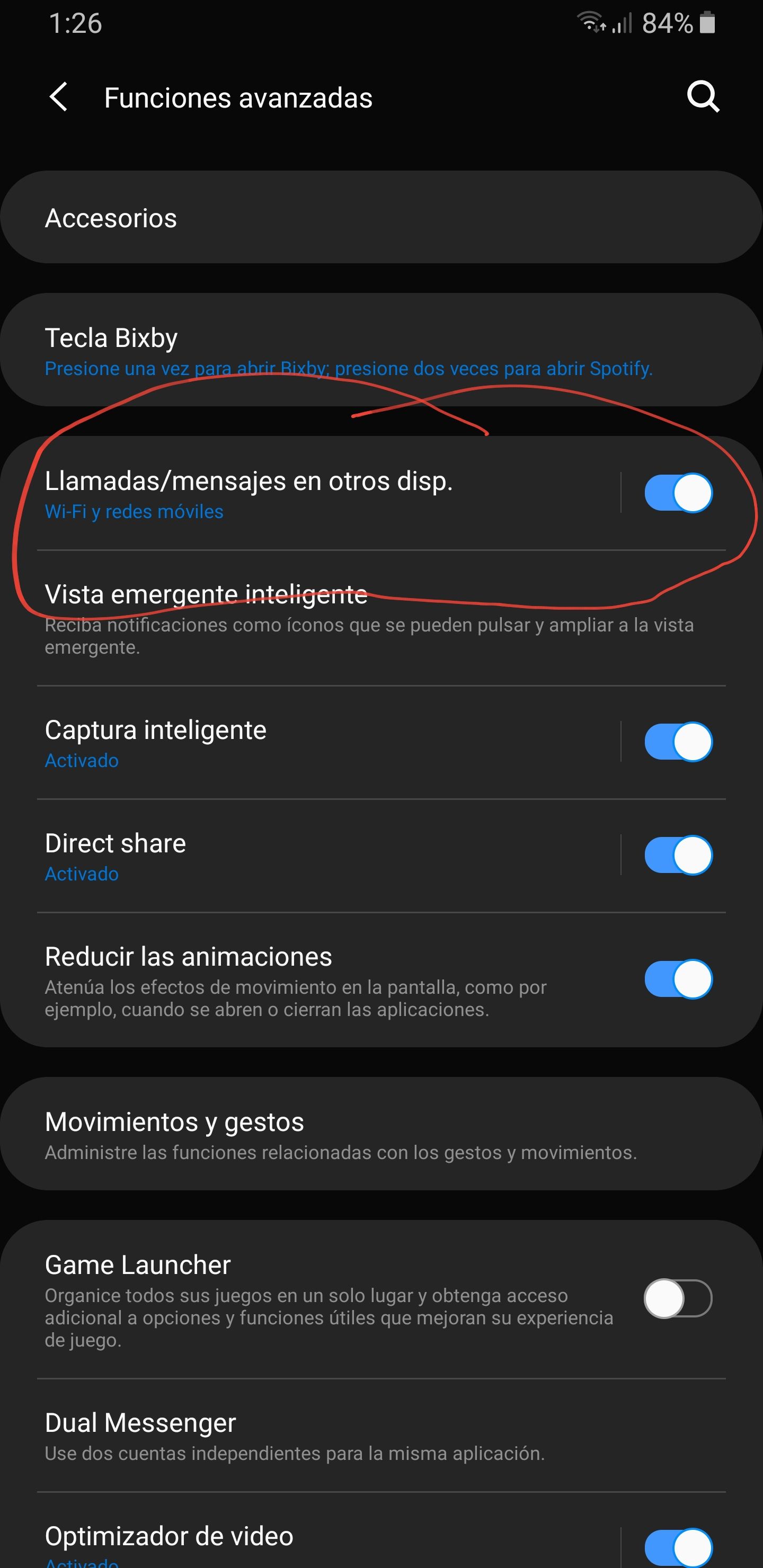Open the Accesorios settings
Viewport: 763px width, 1568px height.
[381, 218]
